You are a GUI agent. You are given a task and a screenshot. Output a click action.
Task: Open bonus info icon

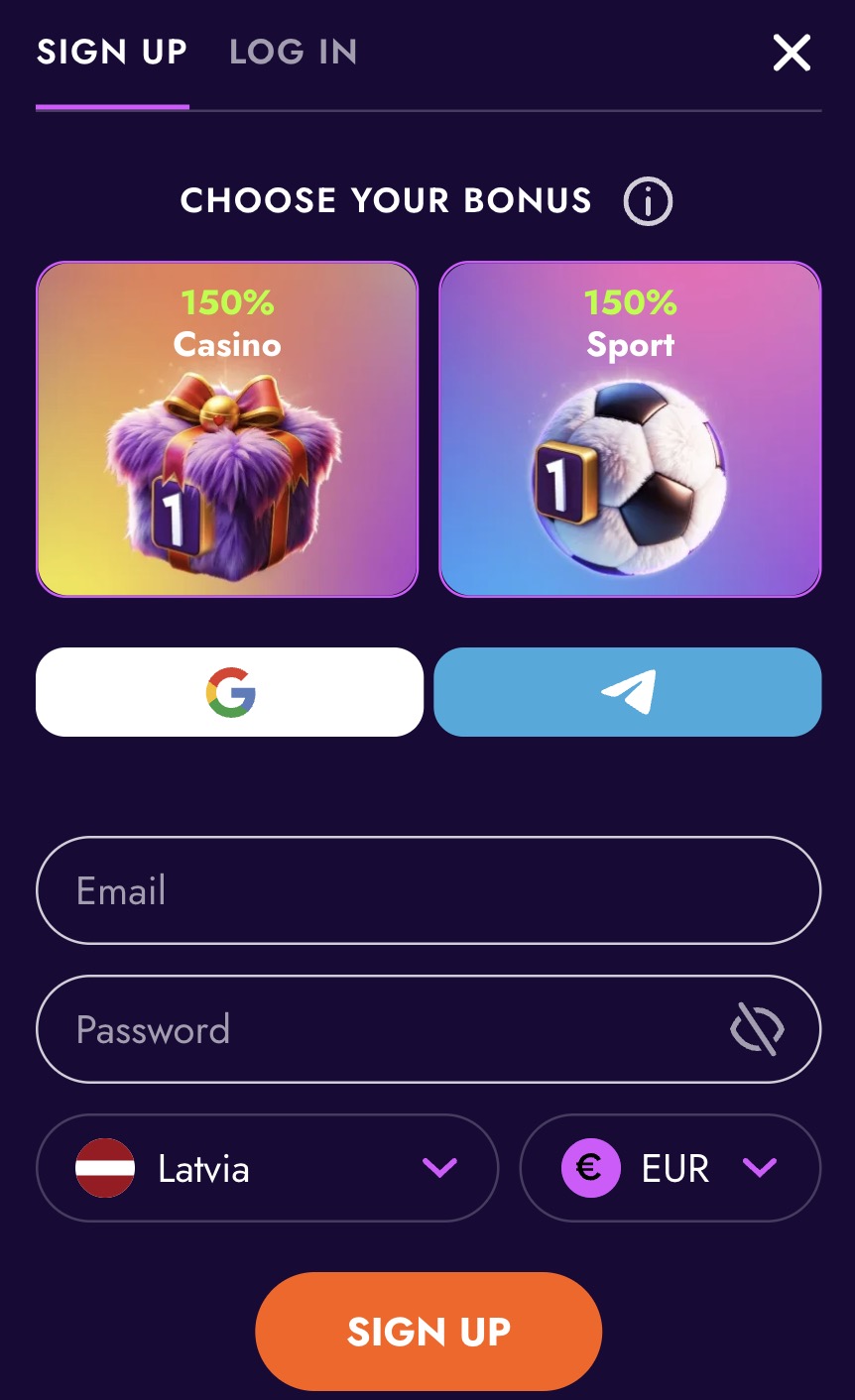point(648,201)
